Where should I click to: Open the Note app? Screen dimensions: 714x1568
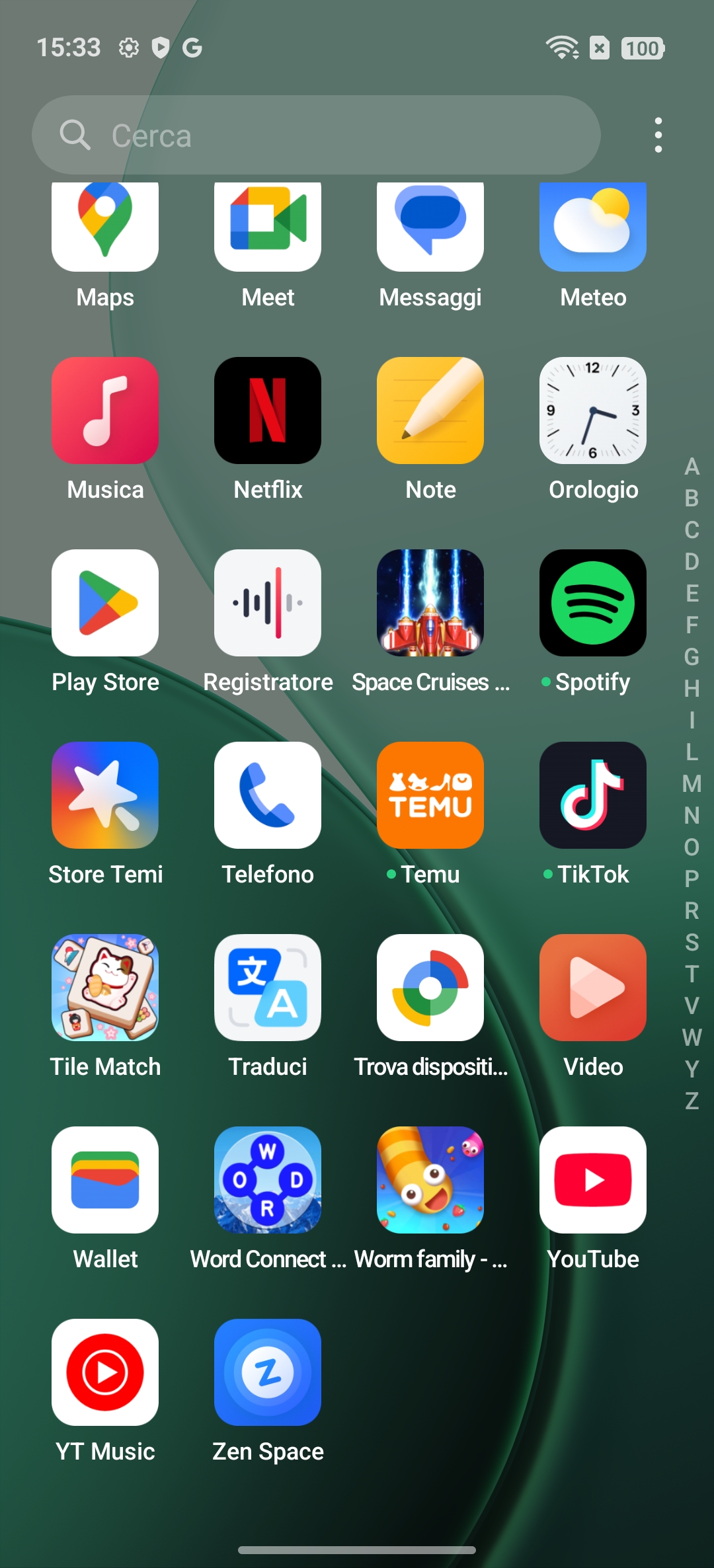click(430, 411)
